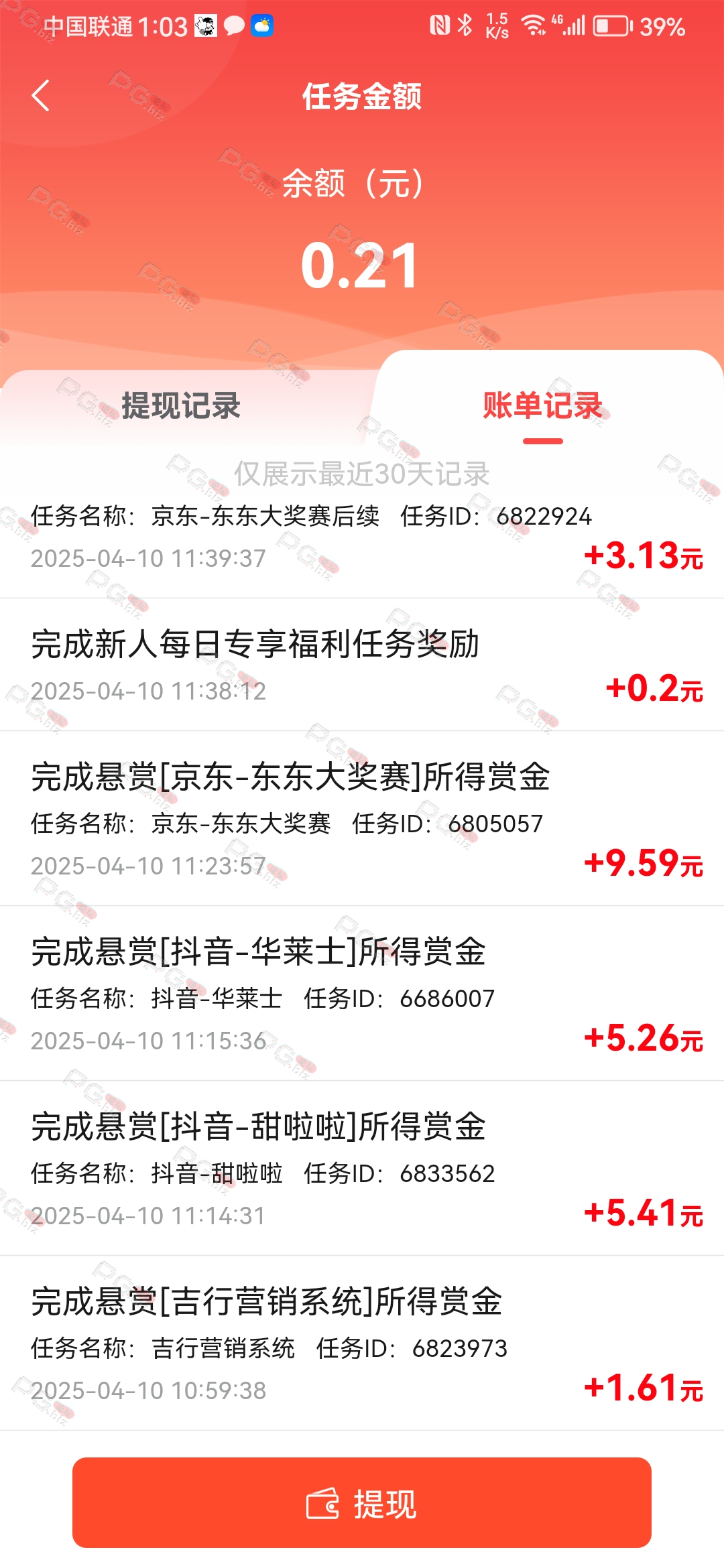Select the 账单记录 tab
This screenshot has height=1568, width=724.
point(543,406)
